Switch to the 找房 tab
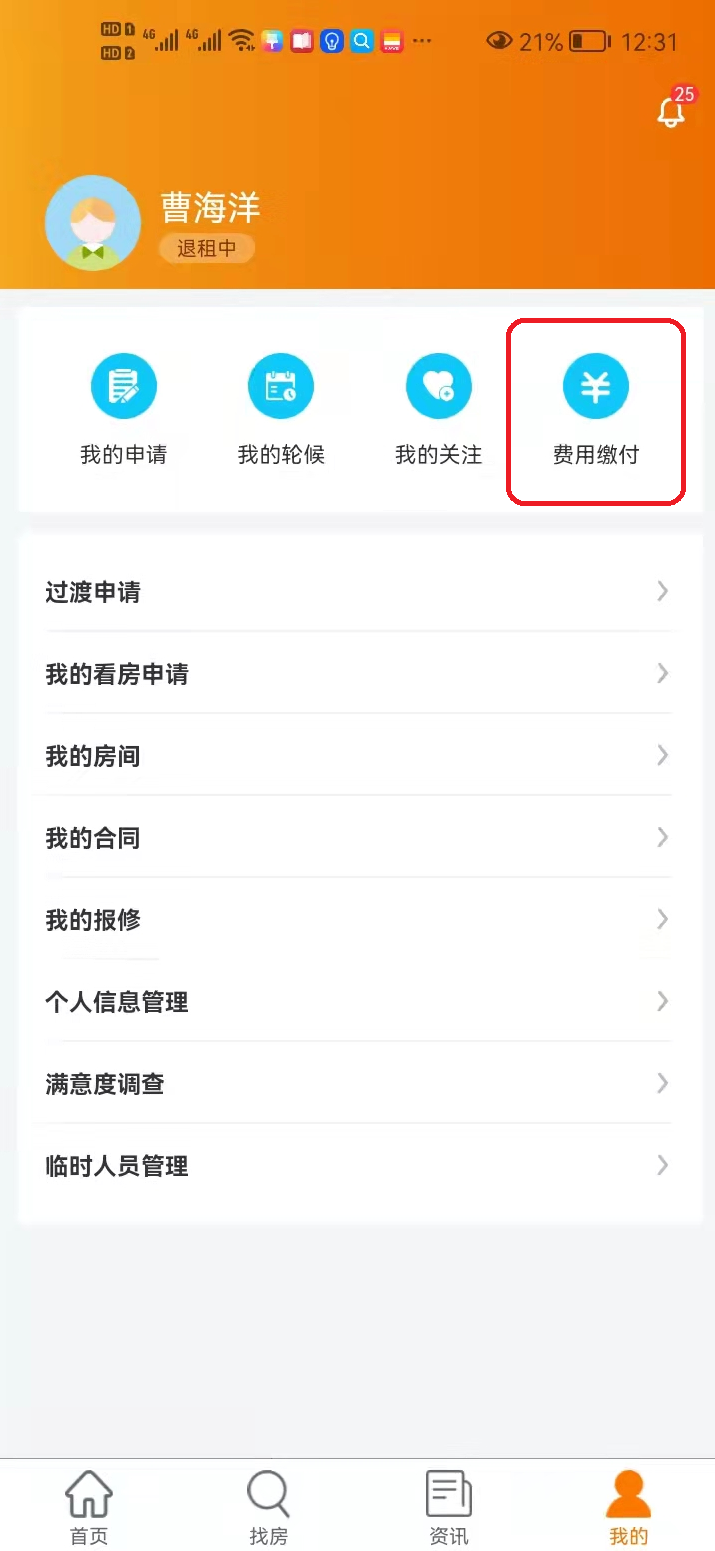This screenshot has width=715, height=1551. (x=268, y=1508)
